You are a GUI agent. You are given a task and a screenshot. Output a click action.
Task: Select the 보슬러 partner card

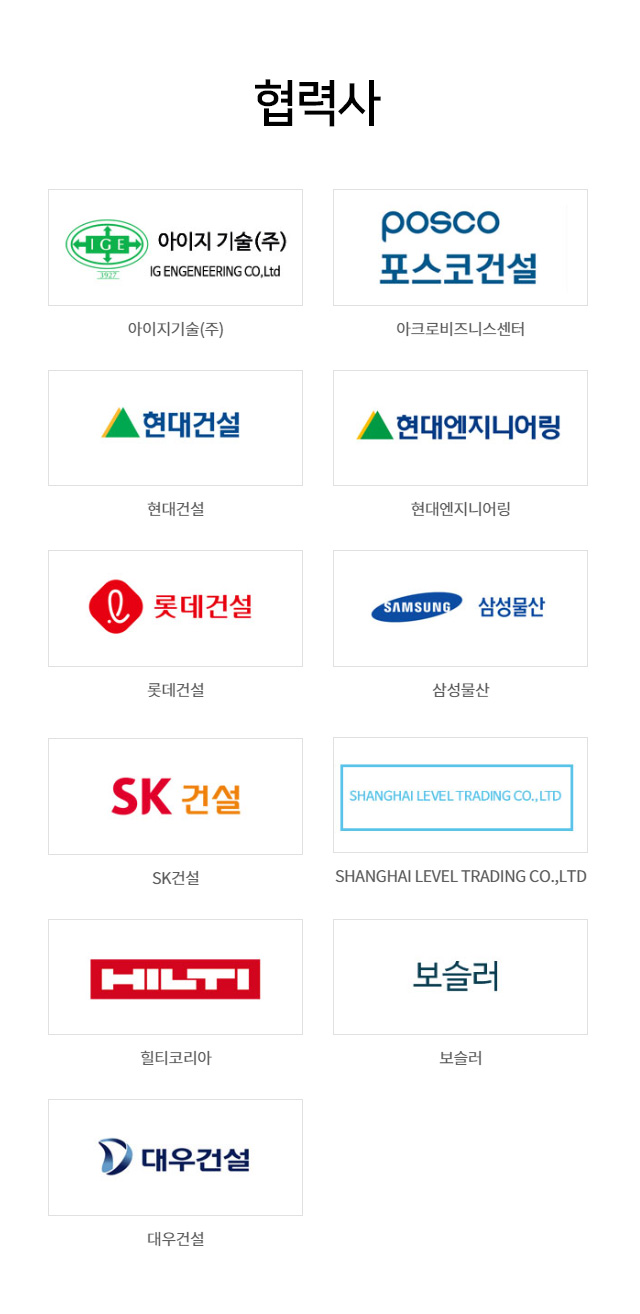pos(460,976)
